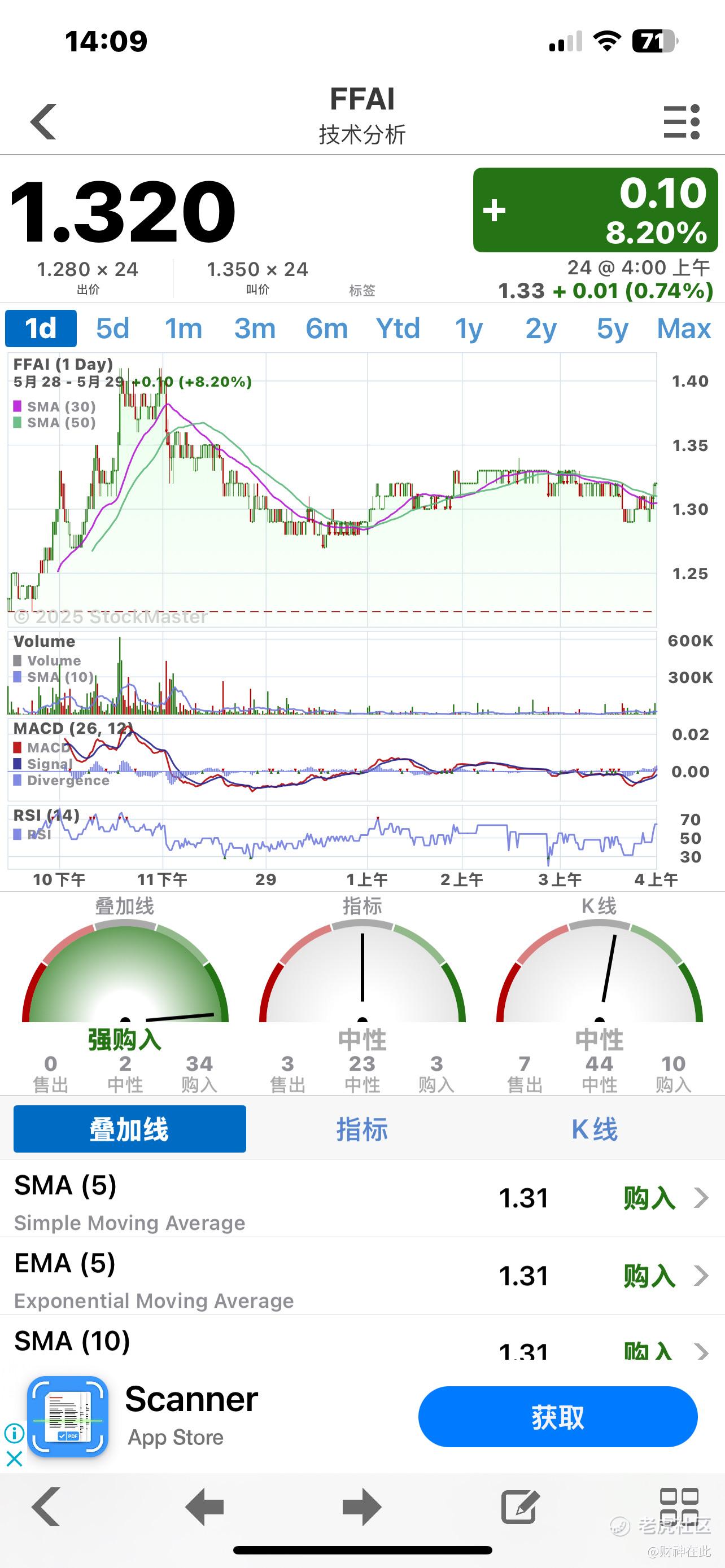Select the 6m chart range
The height and width of the screenshot is (1568, 725).
pyautogui.click(x=326, y=329)
